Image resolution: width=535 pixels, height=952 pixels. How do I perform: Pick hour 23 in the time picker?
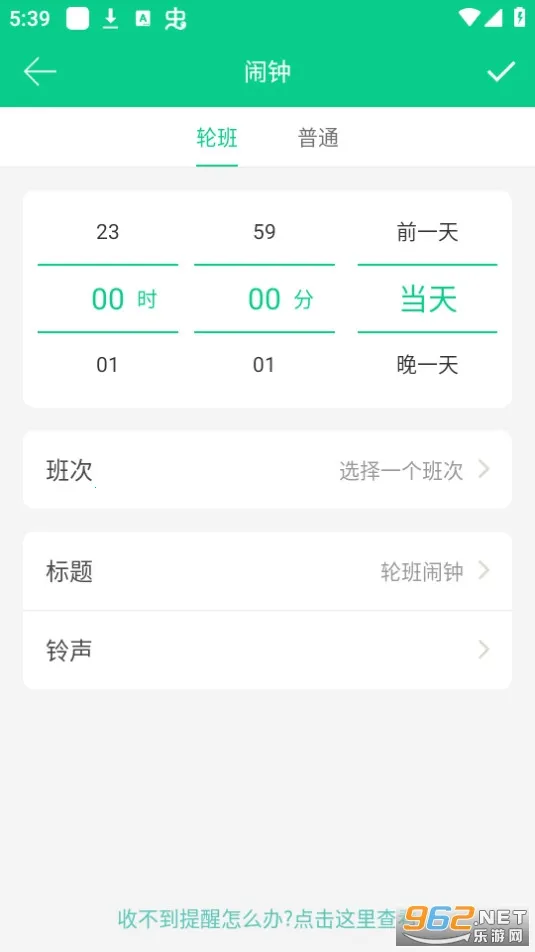[x=107, y=231]
